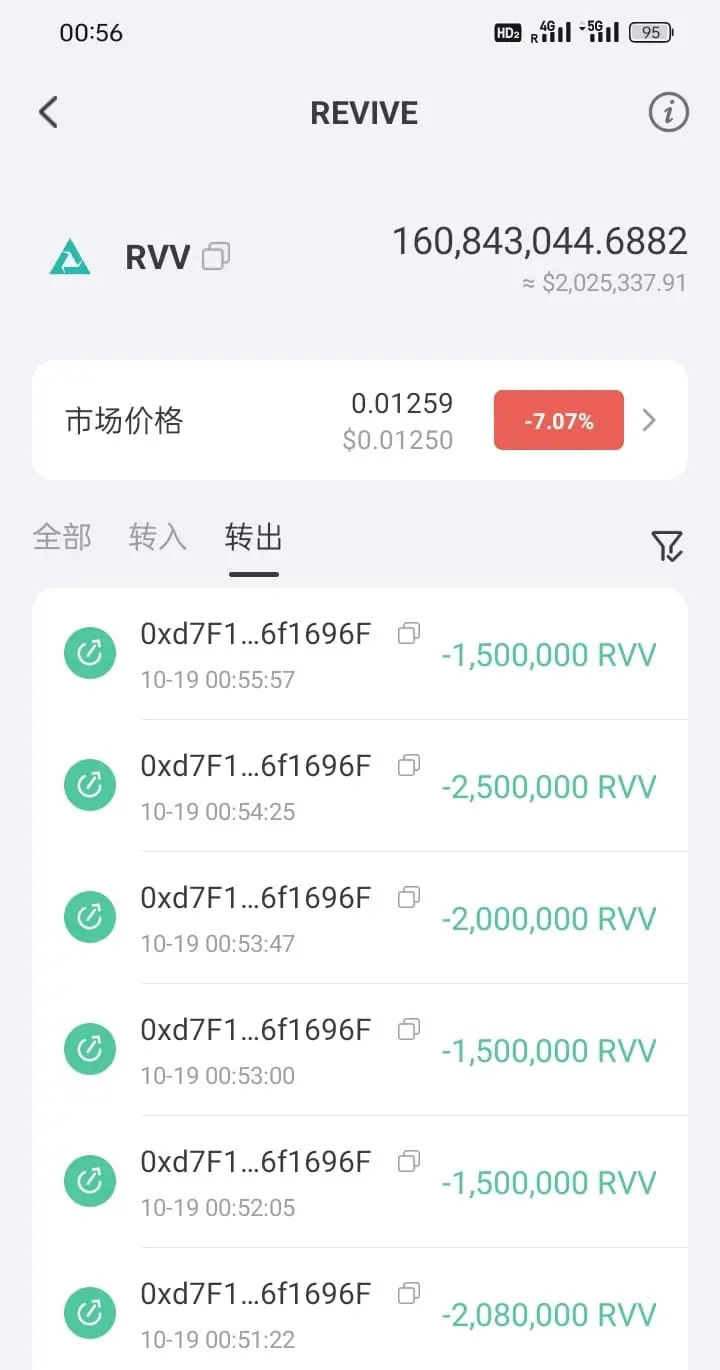Copy the RVV contract address
720x1370 pixels.
coord(216,257)
